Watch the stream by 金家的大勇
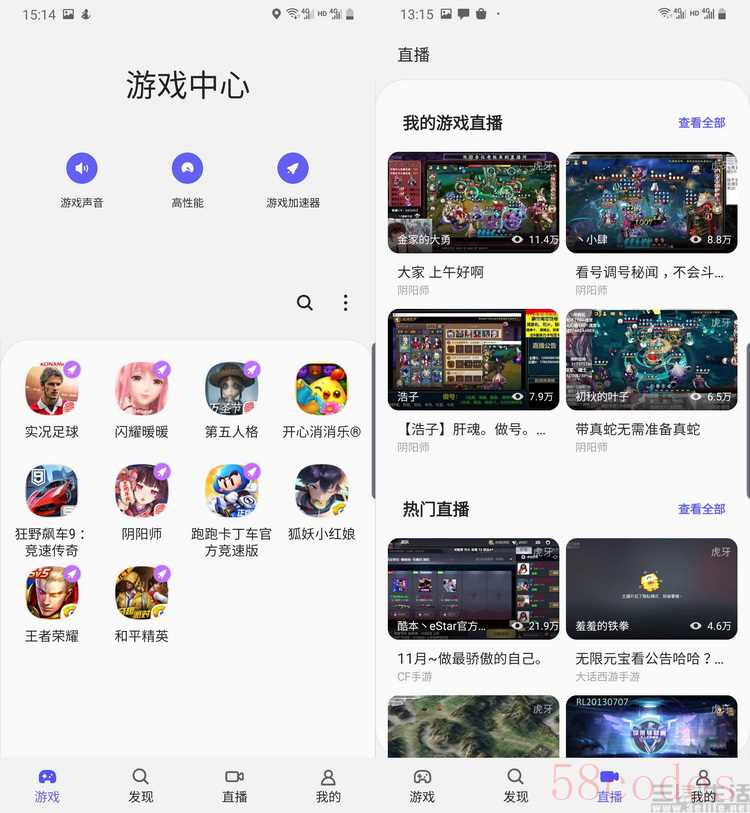Screen dimensions: 750x813 pos(474,202)
